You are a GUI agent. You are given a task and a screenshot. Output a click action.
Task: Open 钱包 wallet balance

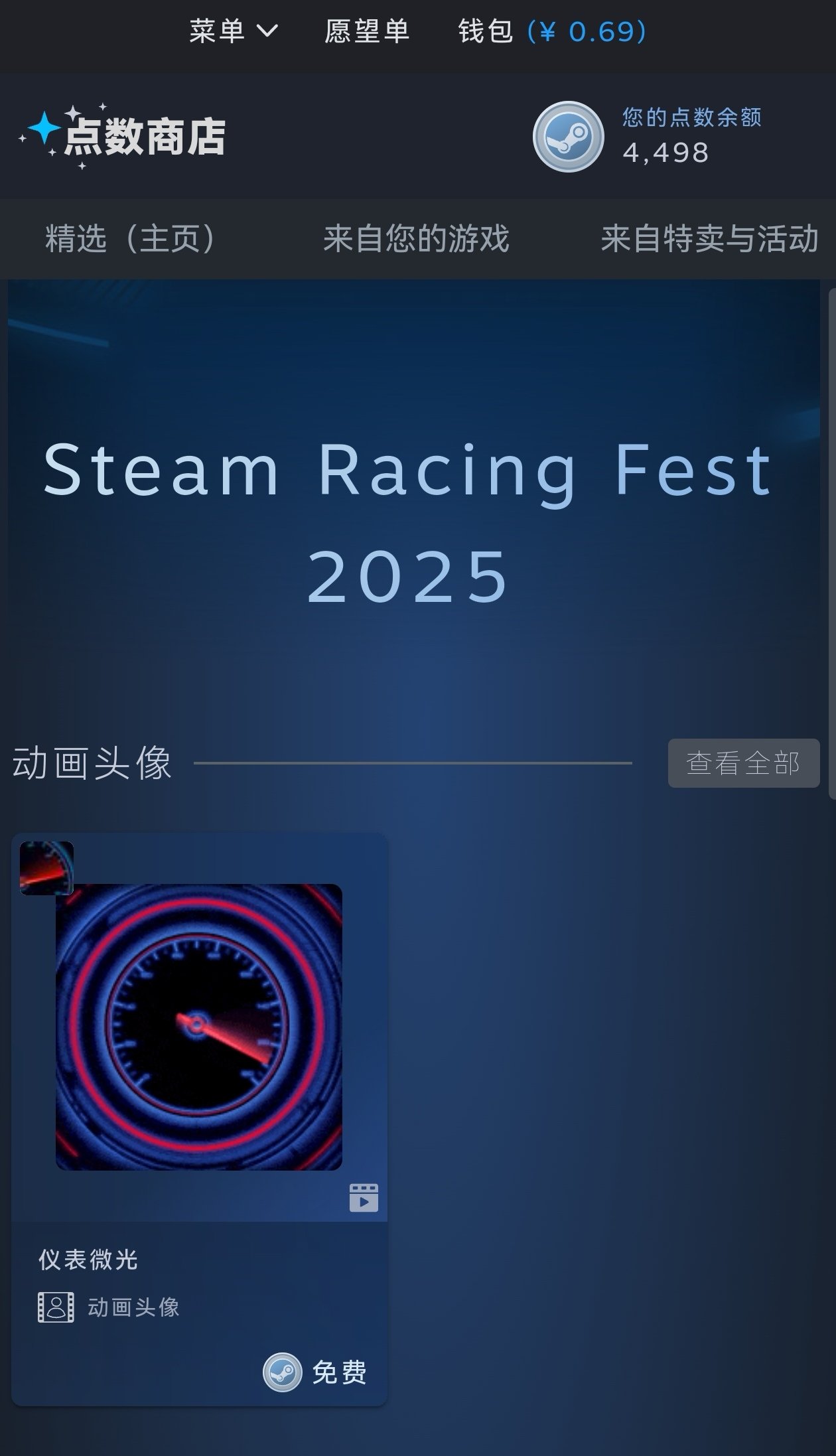click(552, 31)
